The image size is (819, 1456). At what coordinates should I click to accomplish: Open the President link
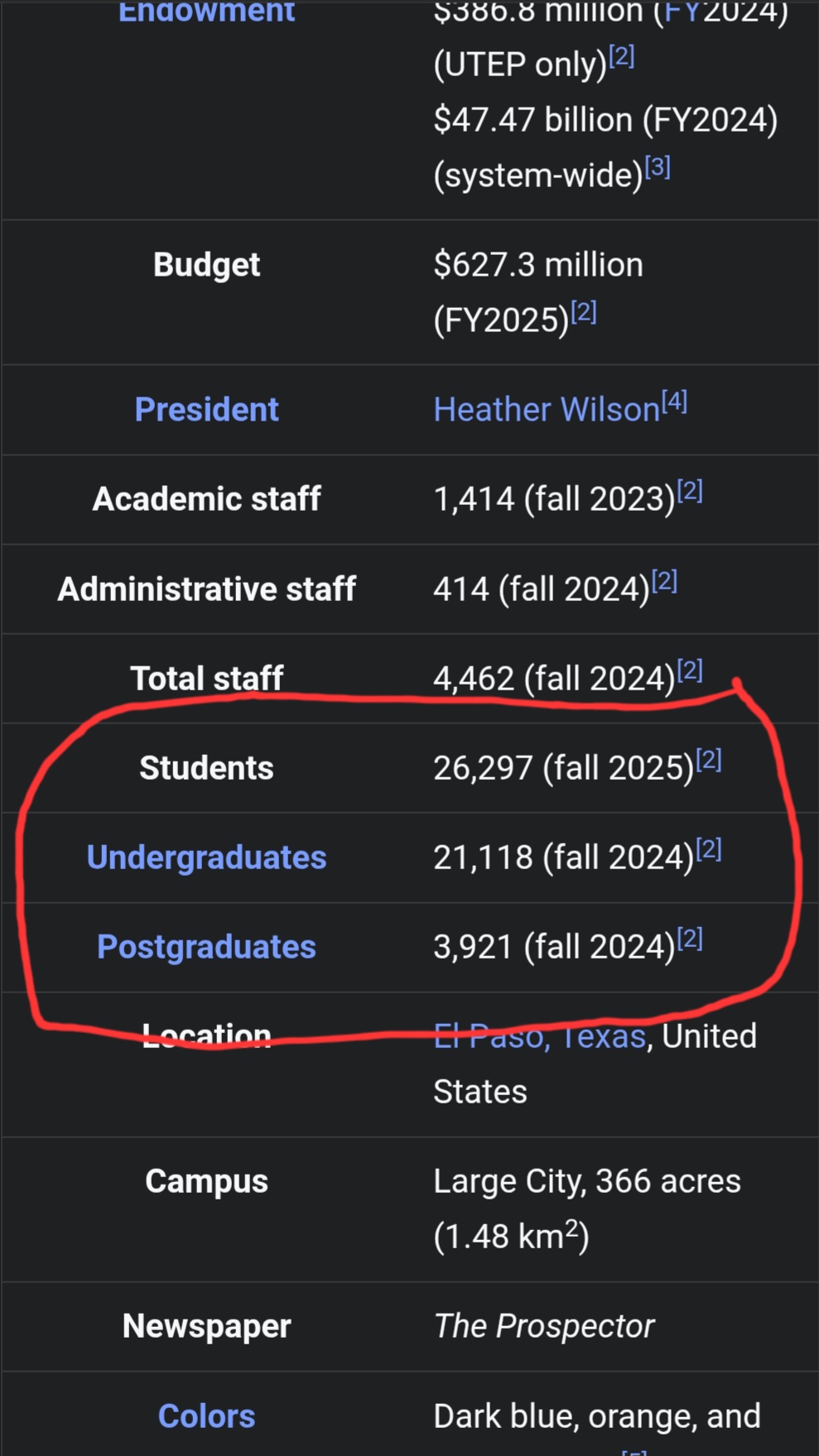(x=206, y=410)
